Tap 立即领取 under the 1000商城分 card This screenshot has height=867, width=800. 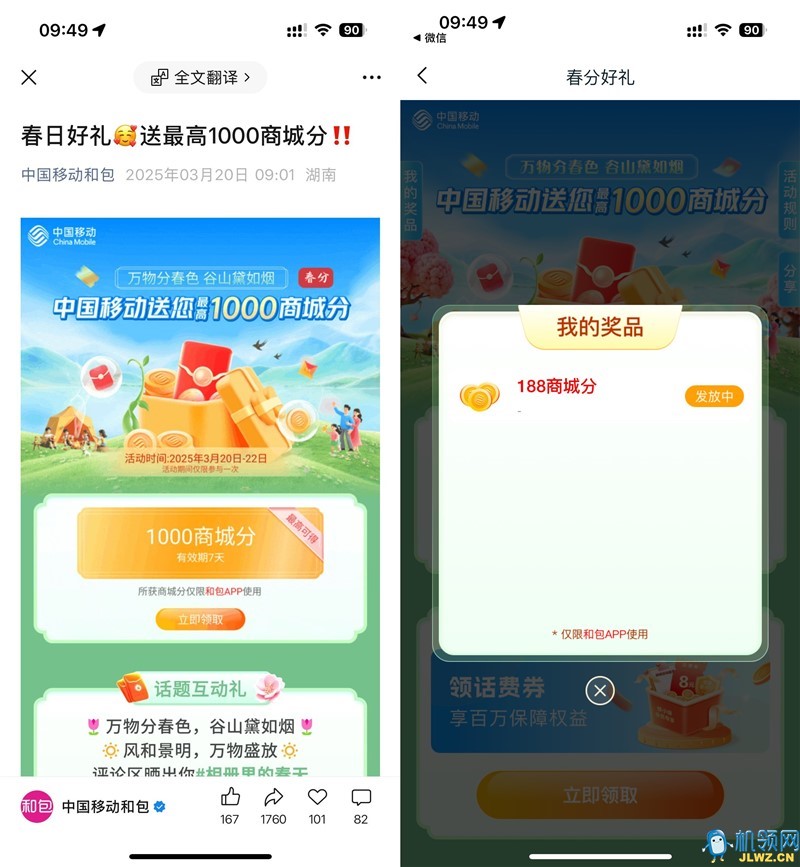point(200,619)
